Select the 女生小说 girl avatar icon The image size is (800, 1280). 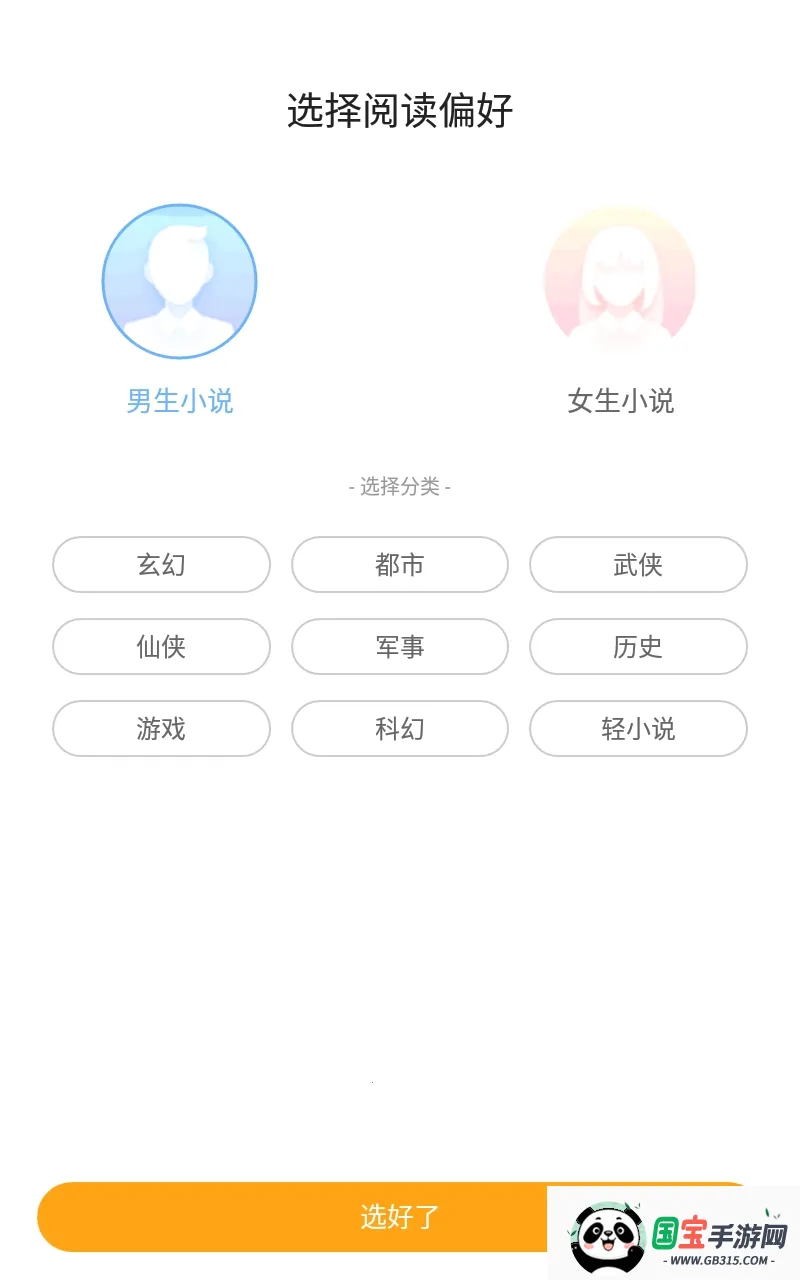pos(621,282)
